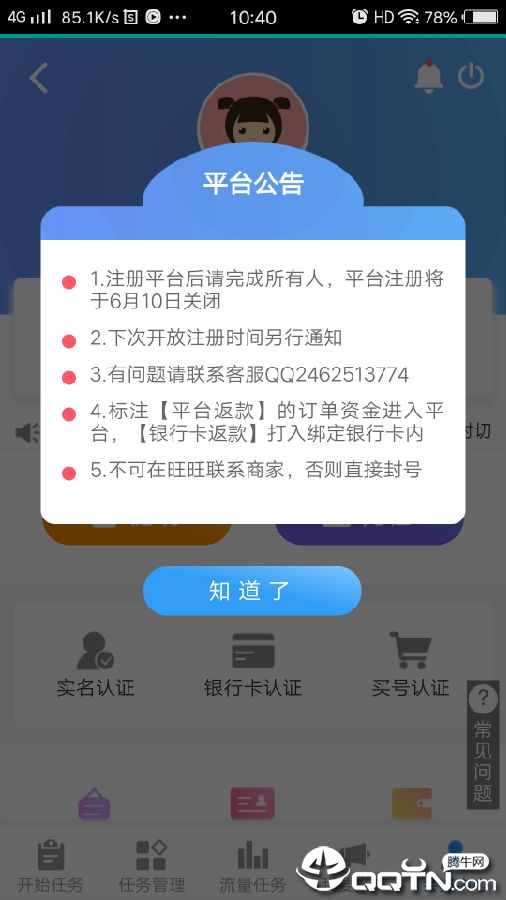Viewport: 506px width, 900px height.
Task: Open 实名认证 verification
Action: click(x=95, y=664)
